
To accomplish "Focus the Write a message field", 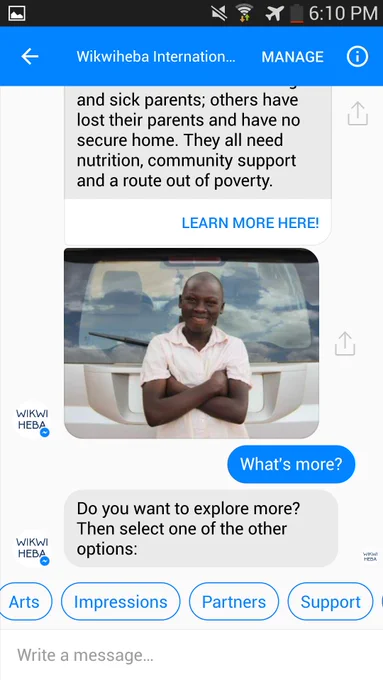I will click(x=191, y=655).
